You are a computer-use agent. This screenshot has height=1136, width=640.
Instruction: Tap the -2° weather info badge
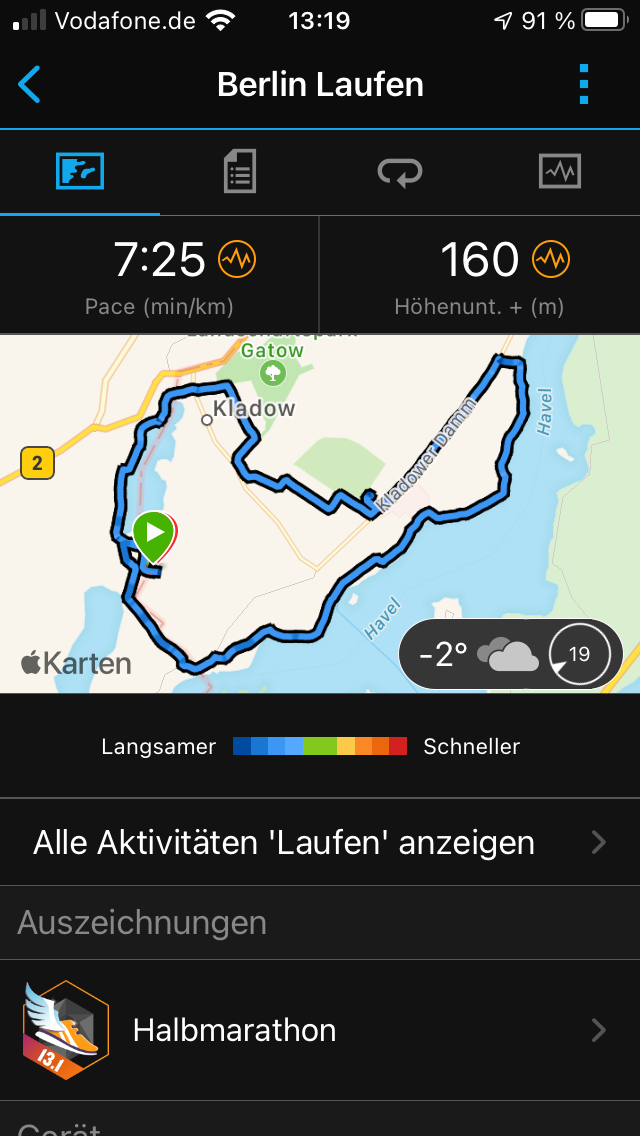click(510, 655)
